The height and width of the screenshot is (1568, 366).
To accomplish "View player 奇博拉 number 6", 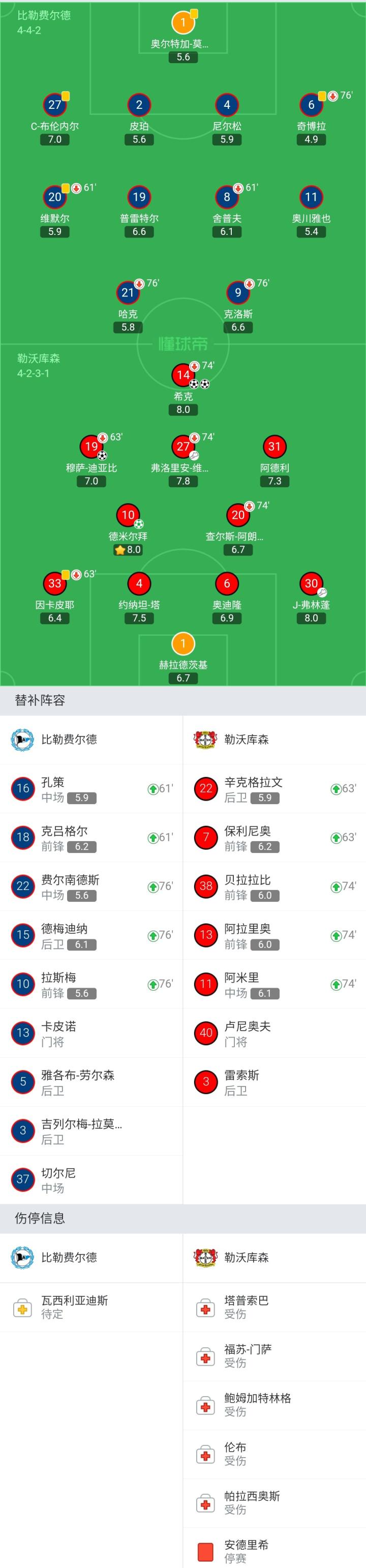I will [311, 105].
